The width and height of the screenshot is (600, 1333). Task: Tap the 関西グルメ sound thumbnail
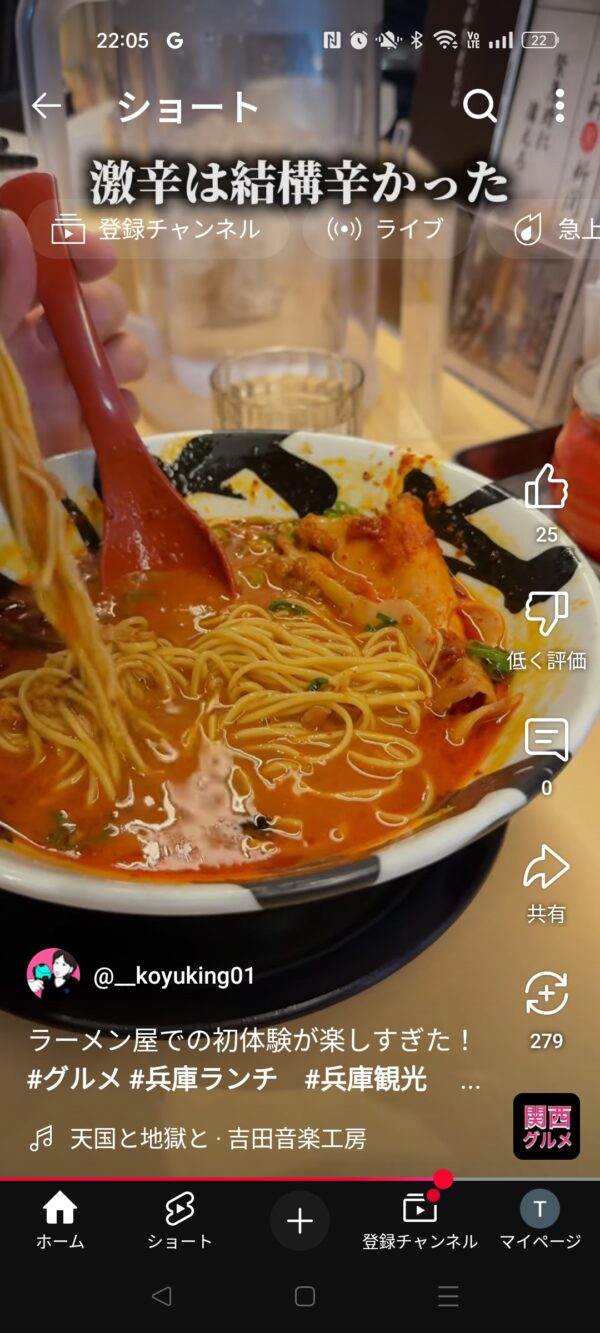[546, 1126]
